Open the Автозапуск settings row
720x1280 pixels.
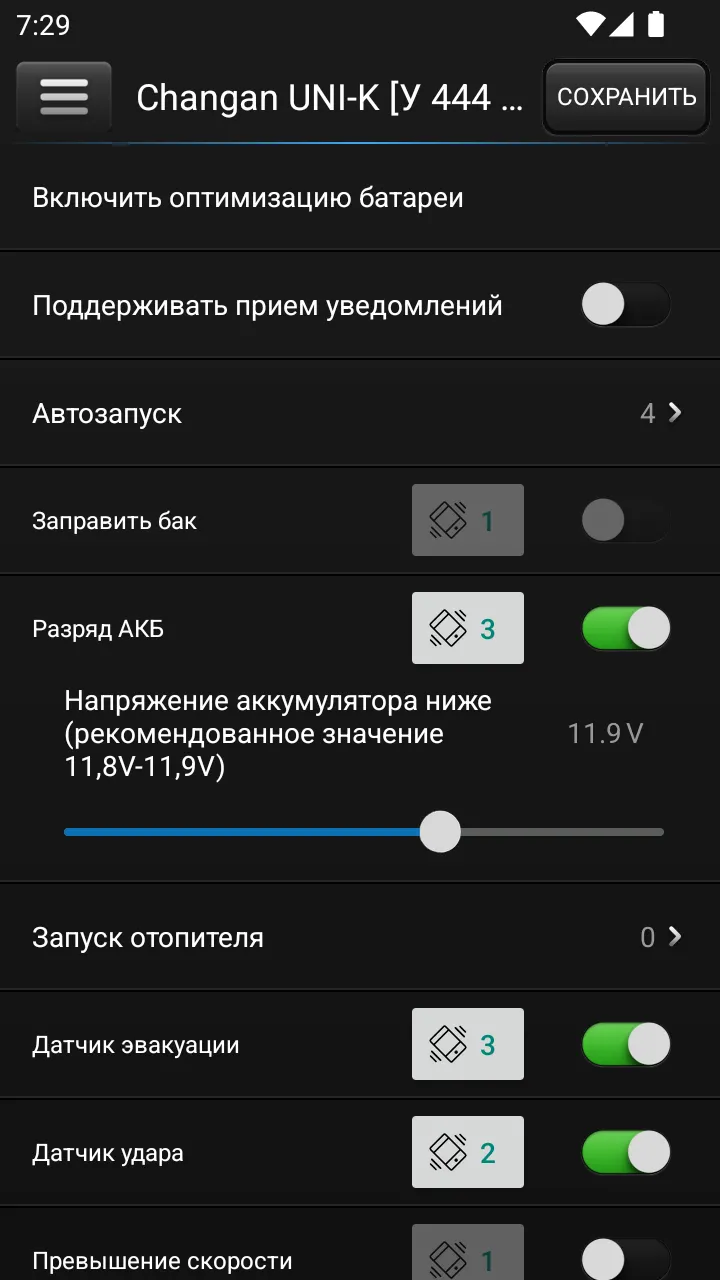click(360, 413)
